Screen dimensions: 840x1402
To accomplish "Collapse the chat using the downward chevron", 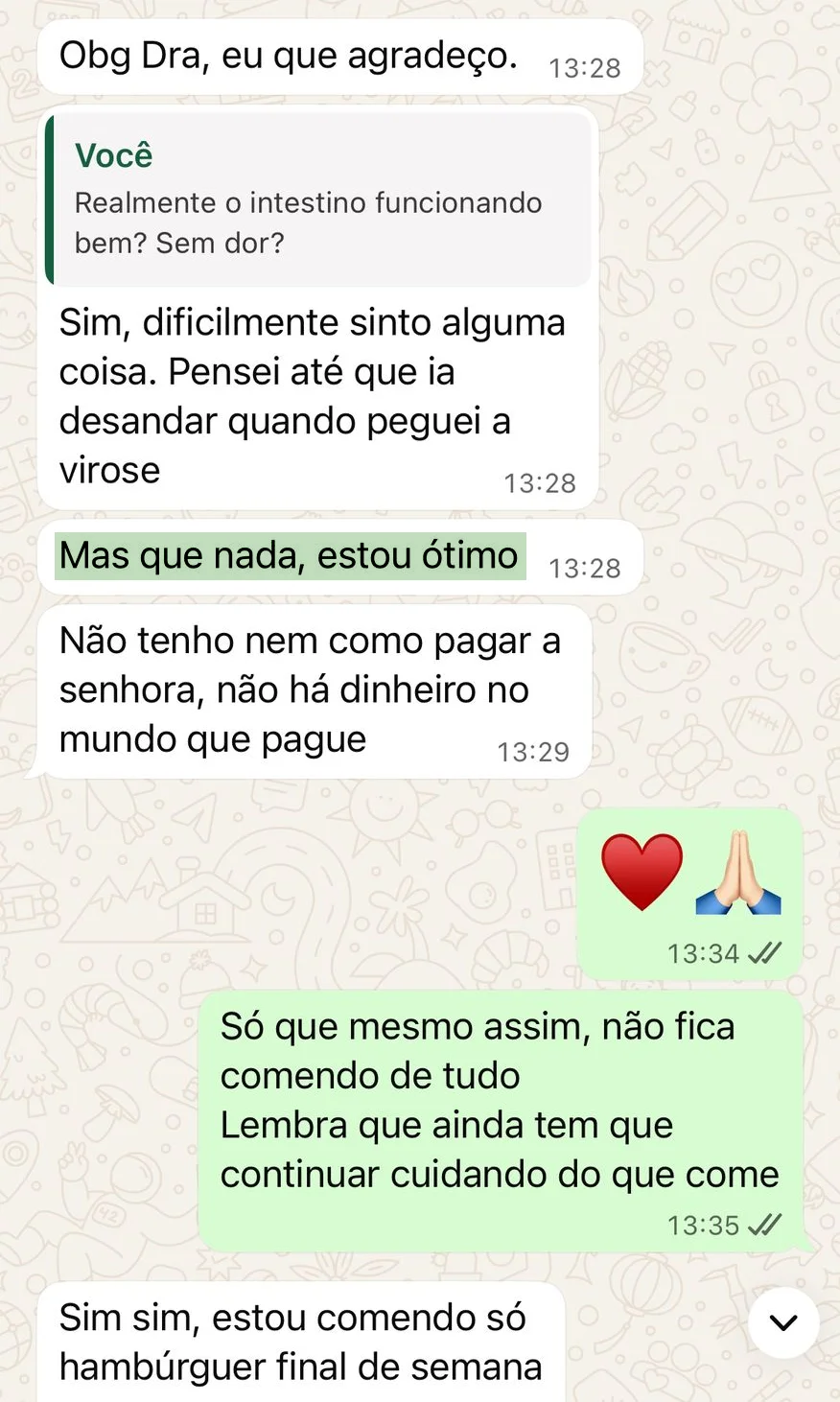I will (783, 1320).
